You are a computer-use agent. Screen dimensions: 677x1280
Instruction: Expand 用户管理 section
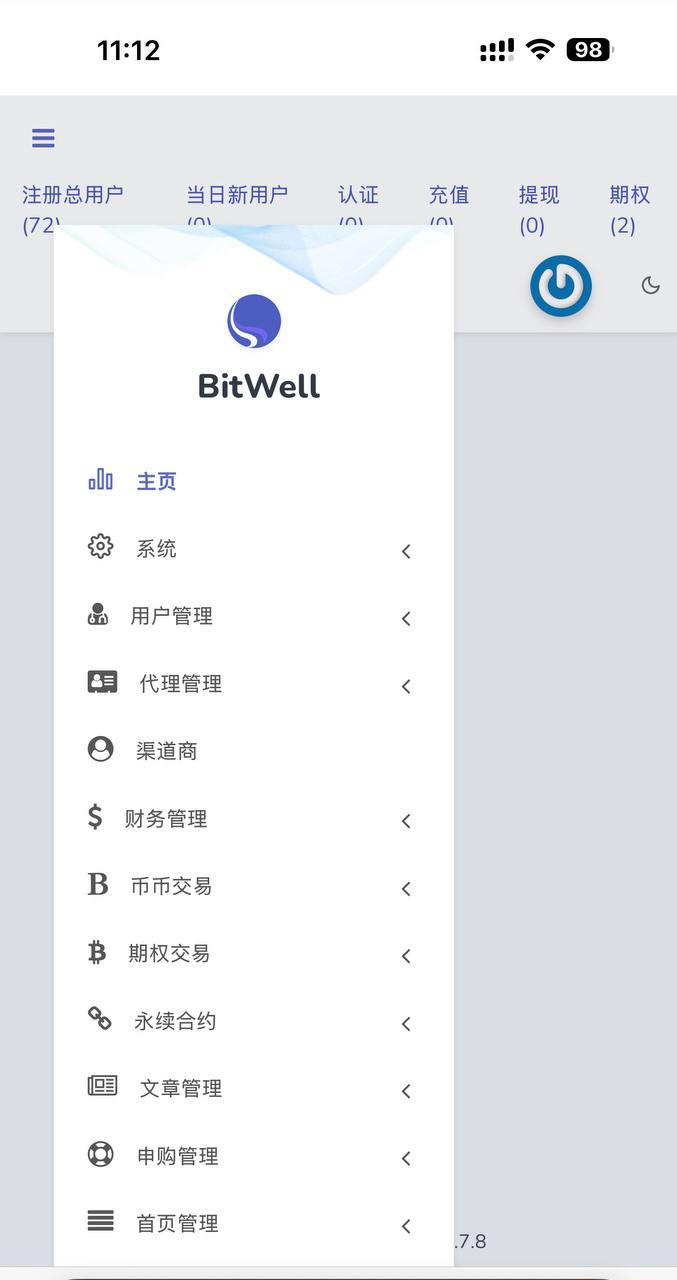click(x=171, y=617)
